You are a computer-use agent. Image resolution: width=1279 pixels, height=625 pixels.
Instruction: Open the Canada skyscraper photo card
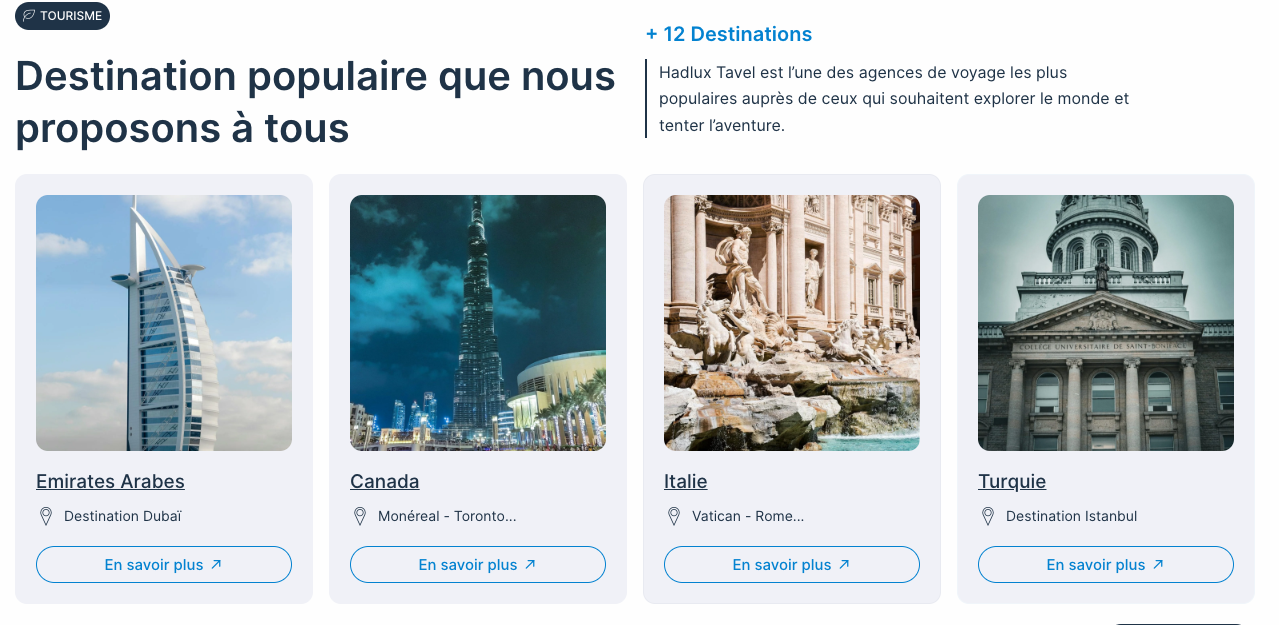click(478, 323)
